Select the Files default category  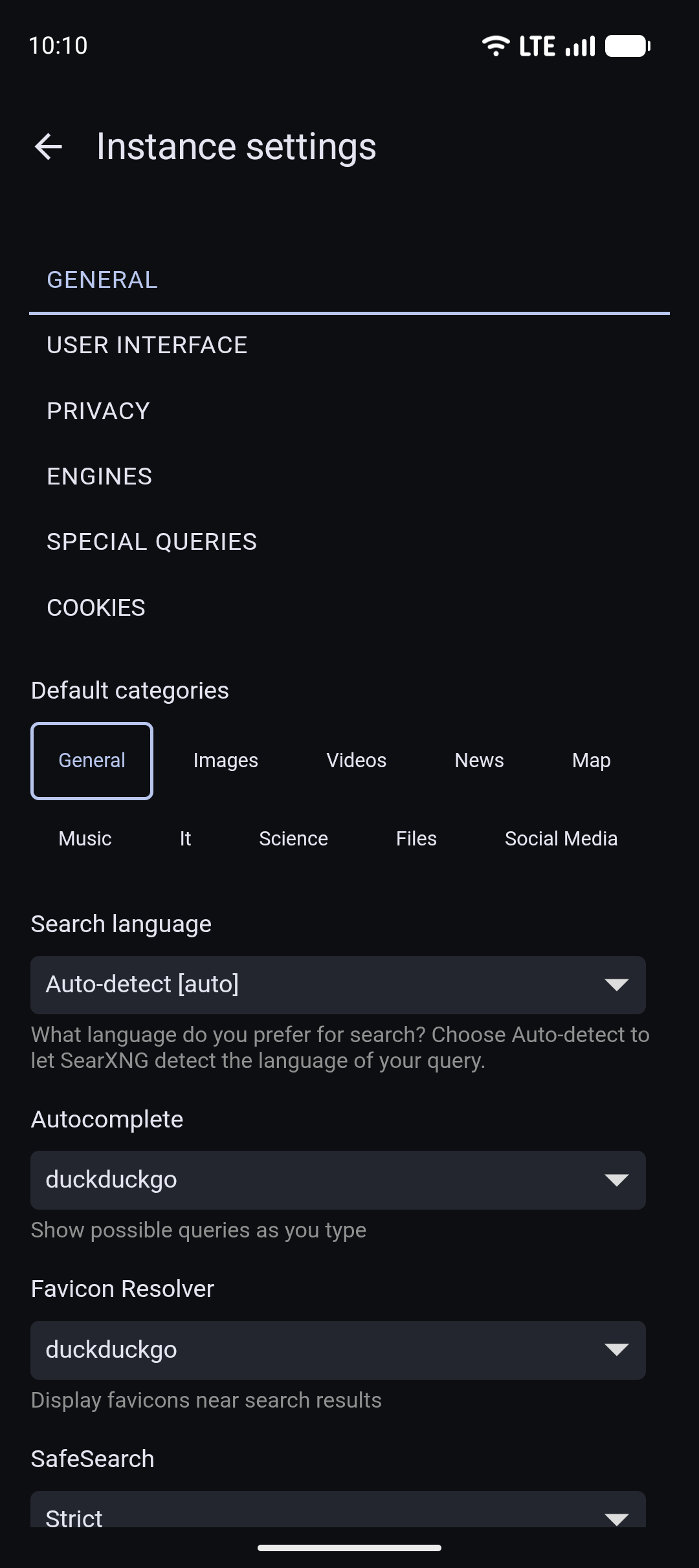[x=416, y=839]
